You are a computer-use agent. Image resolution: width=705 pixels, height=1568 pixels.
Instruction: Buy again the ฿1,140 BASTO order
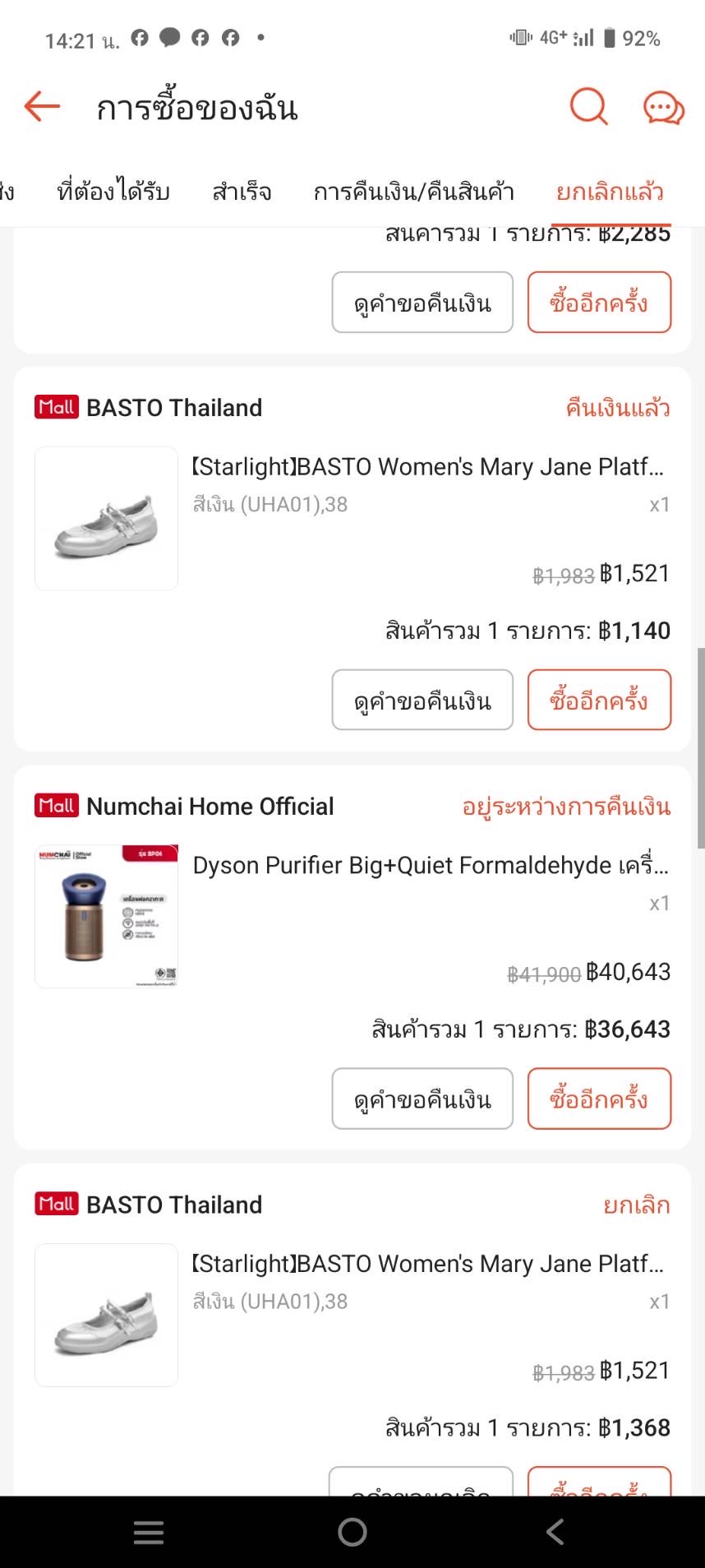[599, 701]
